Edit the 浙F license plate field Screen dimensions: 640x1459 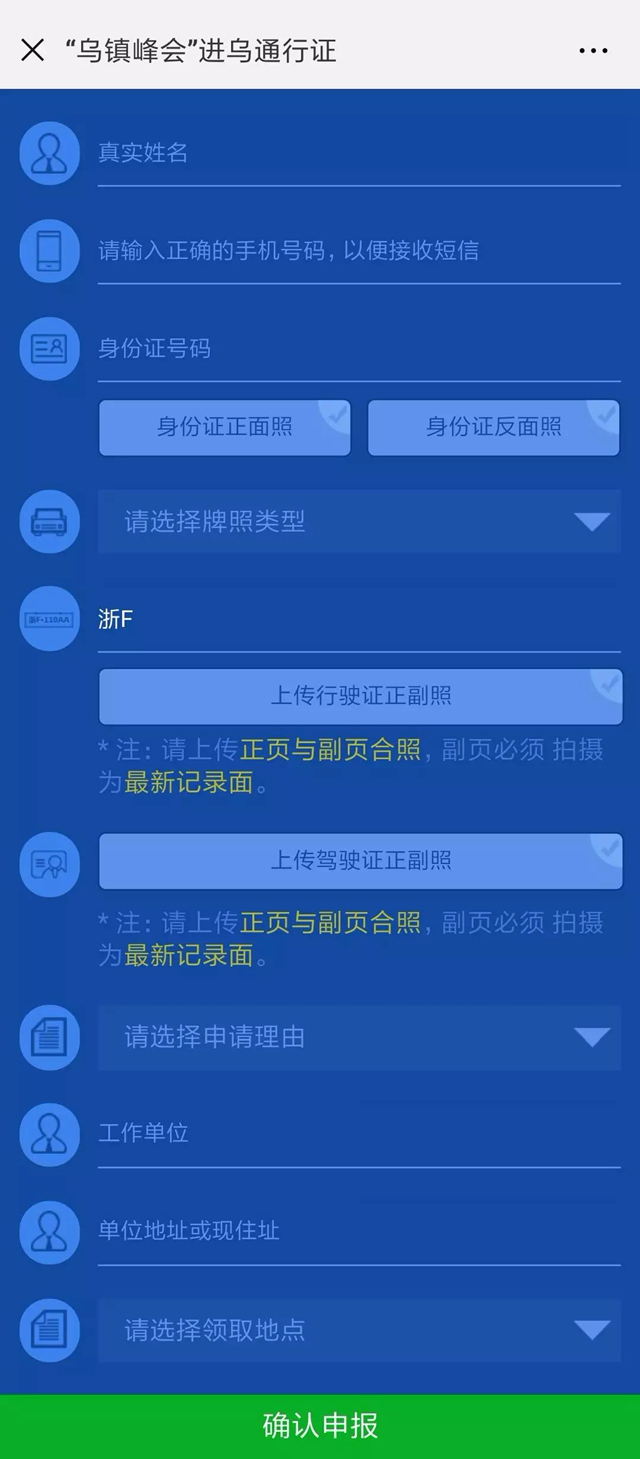(x=358, y=619)
